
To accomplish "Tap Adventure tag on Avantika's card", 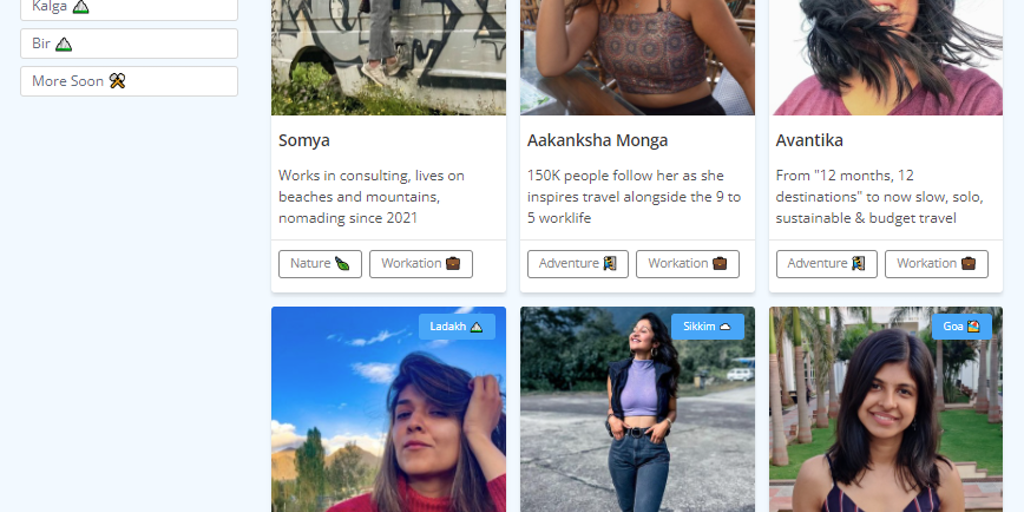I will click(826, 264).
